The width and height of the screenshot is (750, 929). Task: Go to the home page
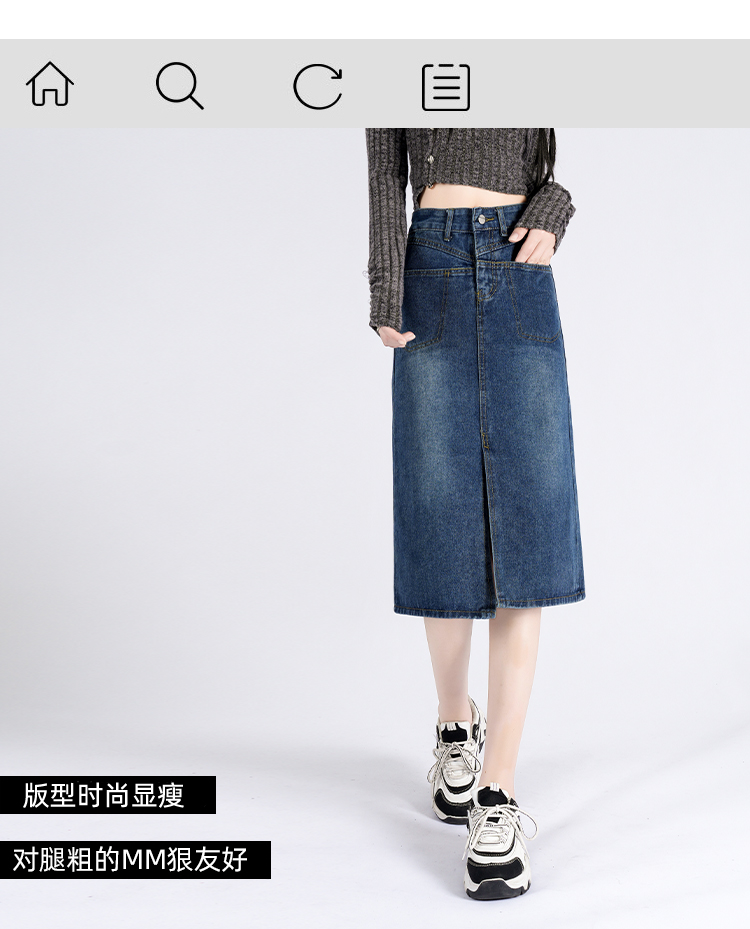pyautogui.click(x=50, y=85)
